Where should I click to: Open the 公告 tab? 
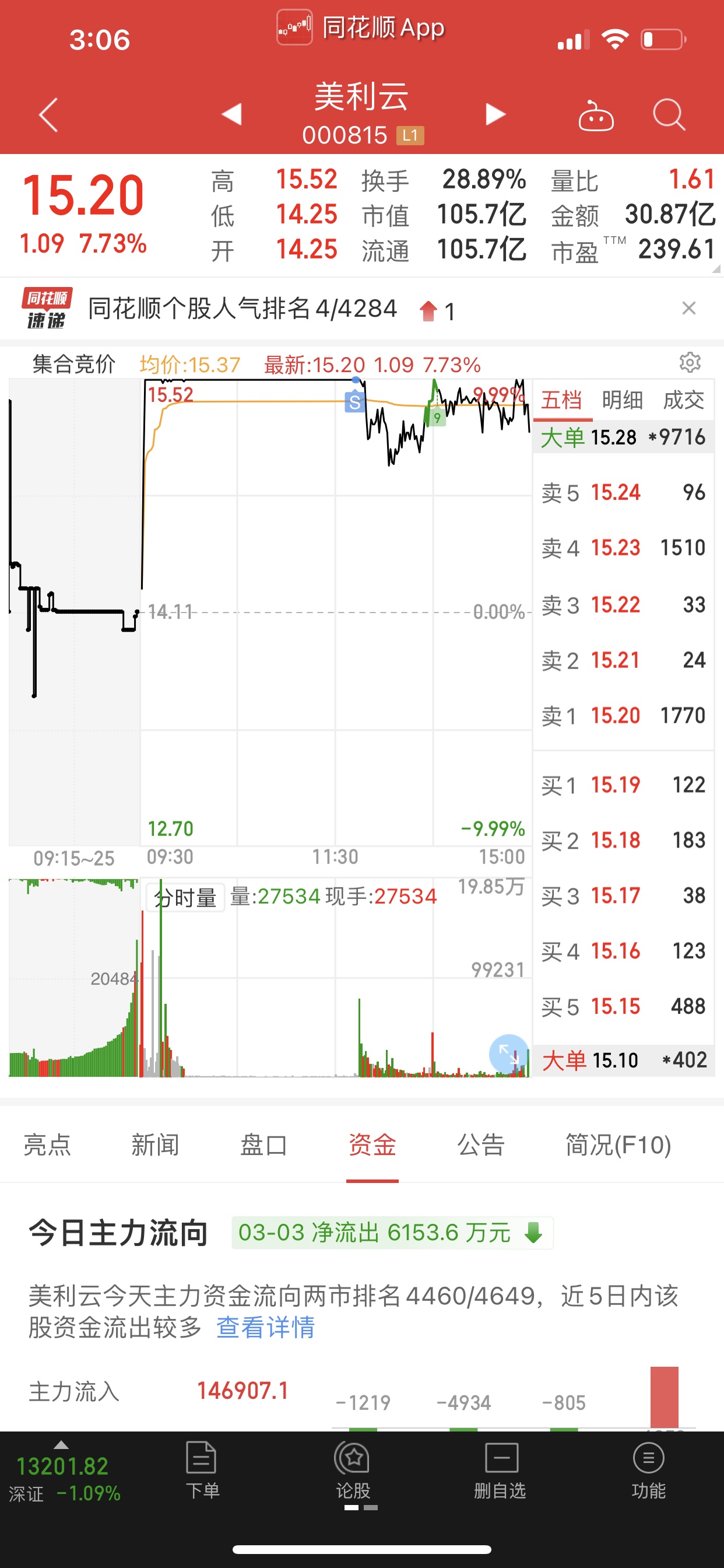pos(482,1145)
